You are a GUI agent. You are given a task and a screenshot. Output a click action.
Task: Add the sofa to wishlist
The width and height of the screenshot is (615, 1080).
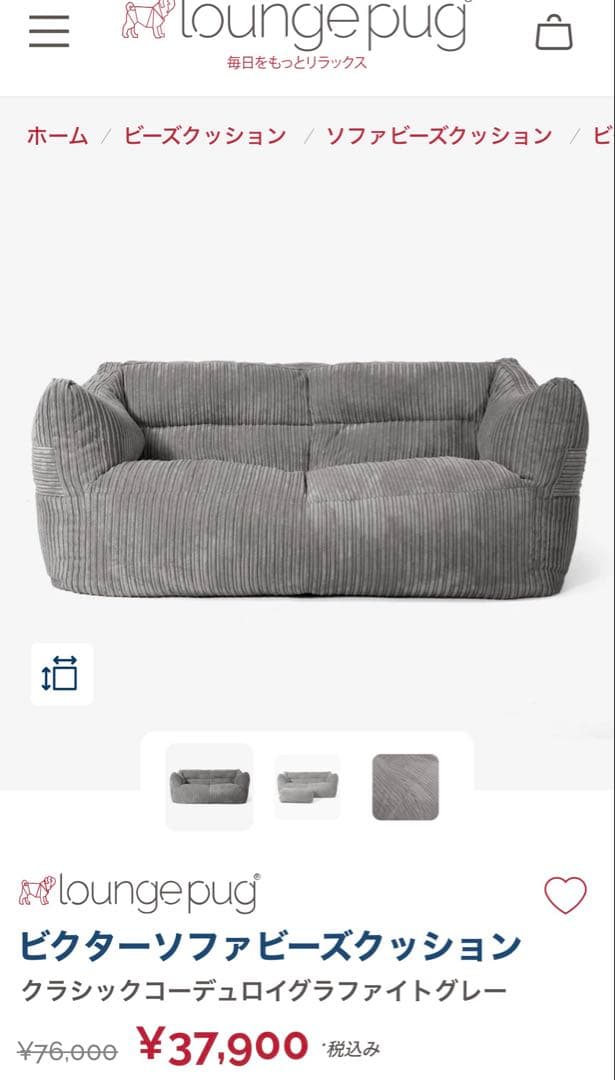pyautogui.click(x=565, y=895)
